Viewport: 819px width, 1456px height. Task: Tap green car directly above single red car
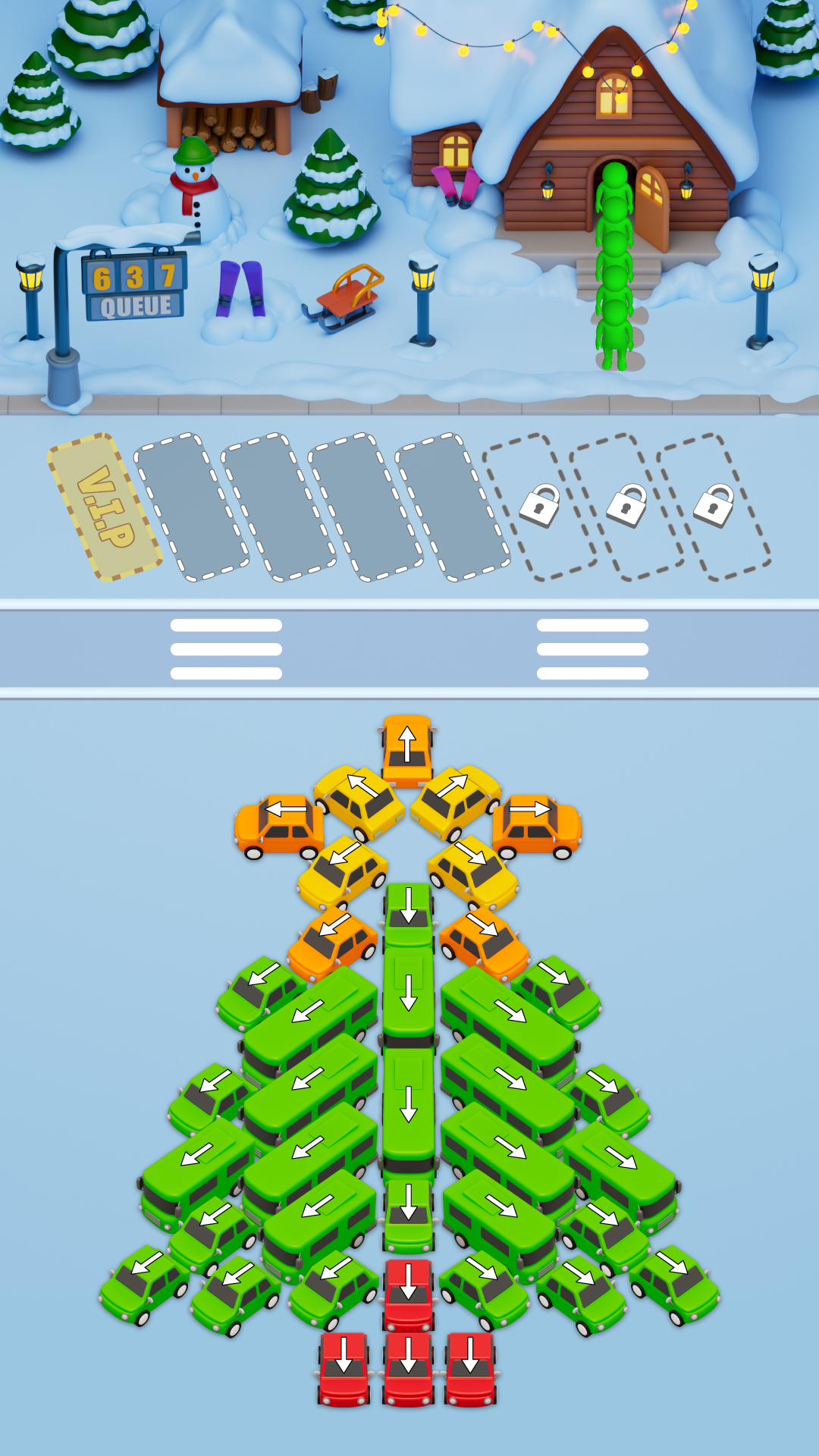[409, 1215]
